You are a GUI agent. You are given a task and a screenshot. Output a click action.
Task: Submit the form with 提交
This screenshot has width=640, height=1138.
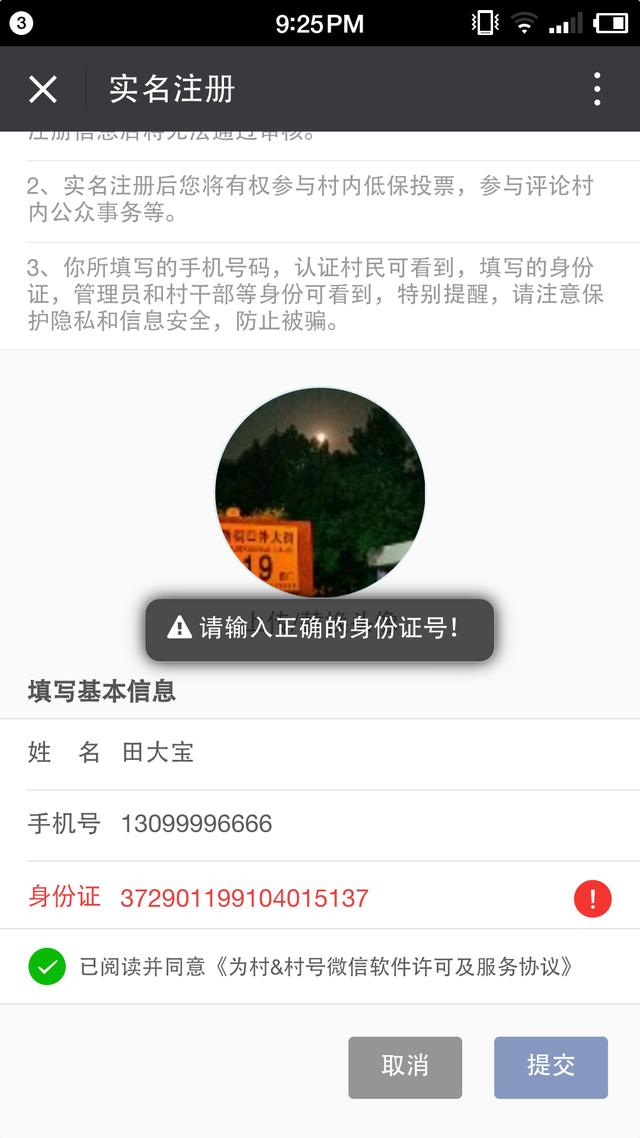(x=550, y=1067)
